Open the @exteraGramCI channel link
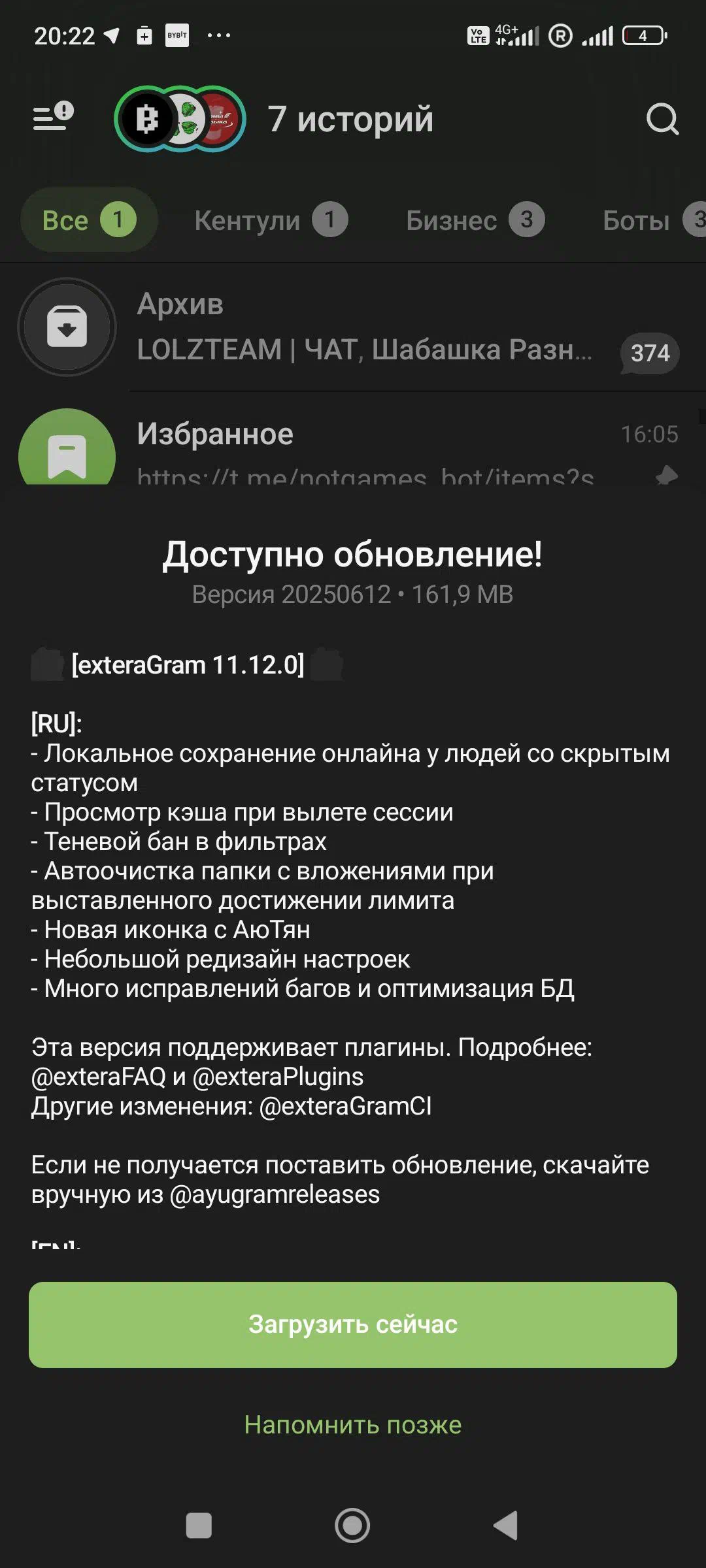This screenshot has height=1568, width=706. click(x=345, y=1106)
